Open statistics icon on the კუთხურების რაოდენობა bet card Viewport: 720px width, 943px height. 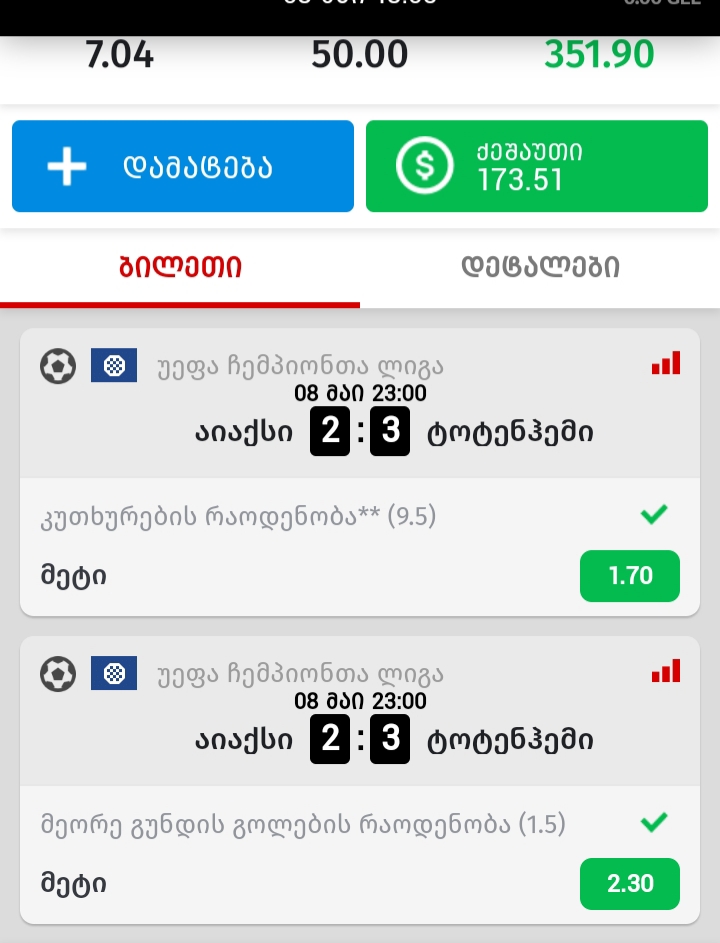click(x=666, y=363)
